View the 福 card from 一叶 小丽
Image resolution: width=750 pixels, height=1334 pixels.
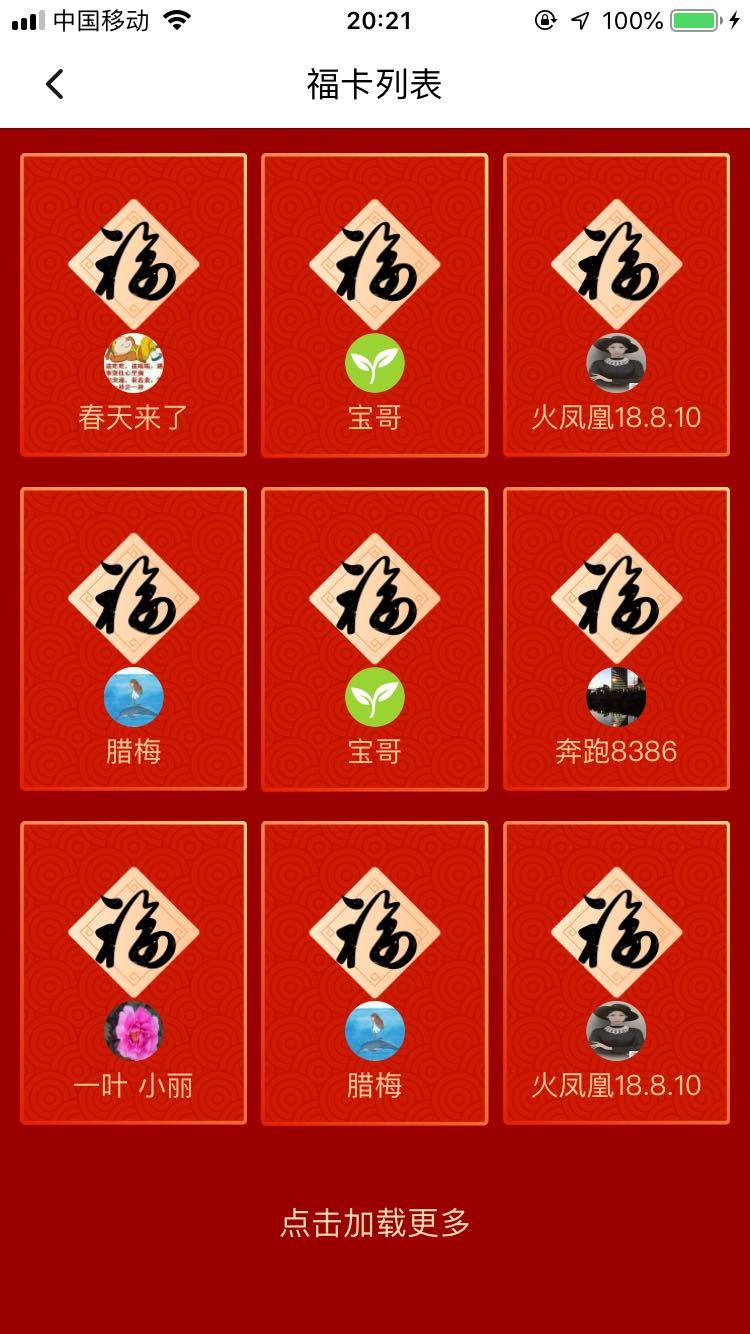tap(133, 972)
